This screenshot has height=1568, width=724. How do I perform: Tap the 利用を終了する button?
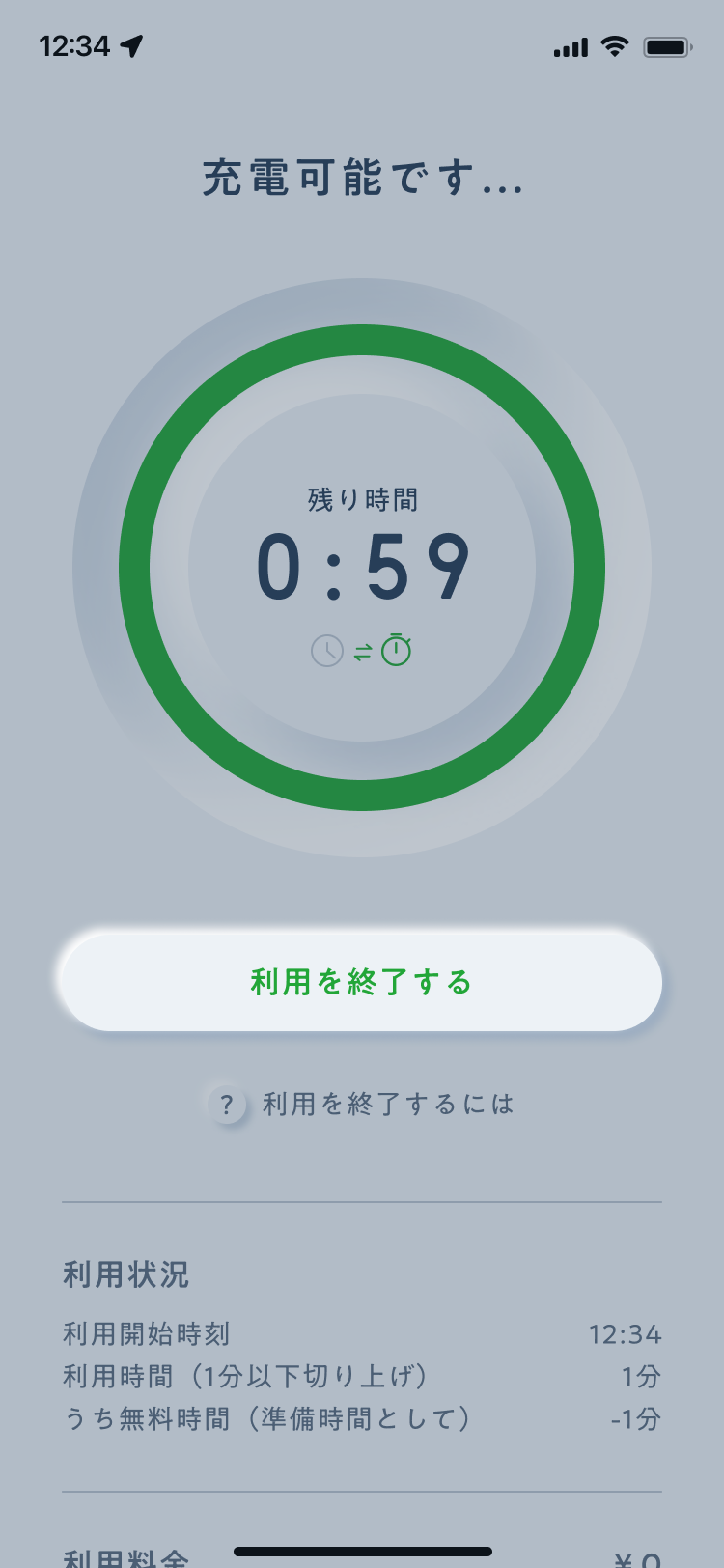click(x=362, y=982)
